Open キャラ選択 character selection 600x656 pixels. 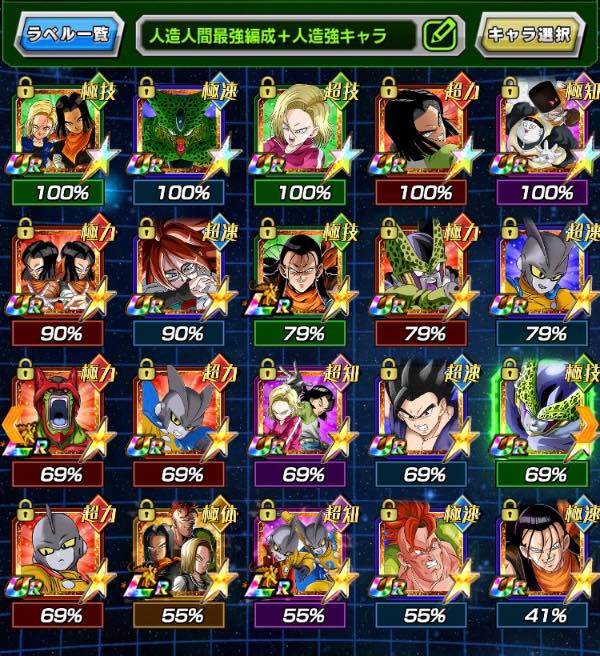pos(530,35)
